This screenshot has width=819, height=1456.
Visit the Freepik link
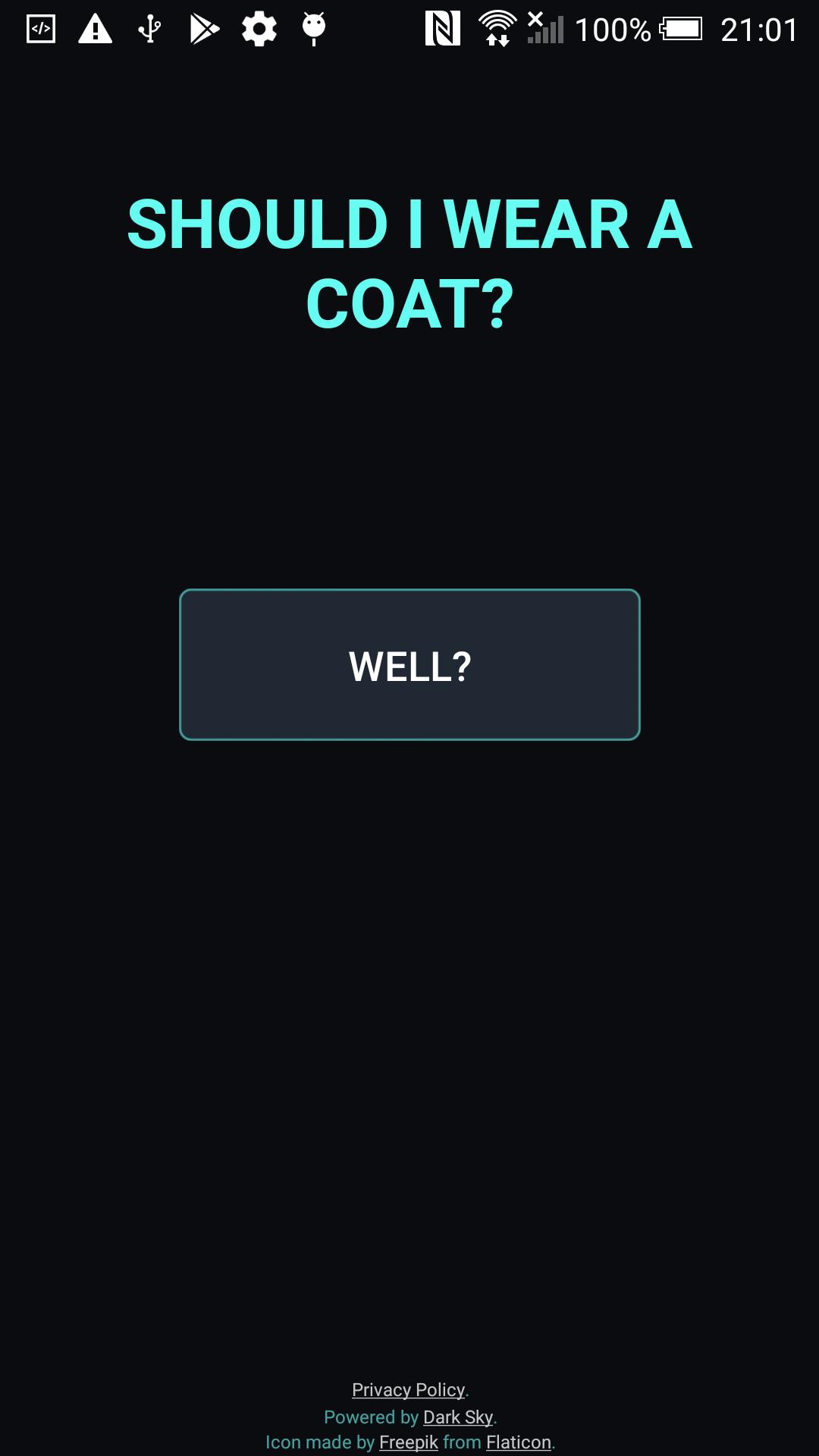click(x=408, y=1442)
